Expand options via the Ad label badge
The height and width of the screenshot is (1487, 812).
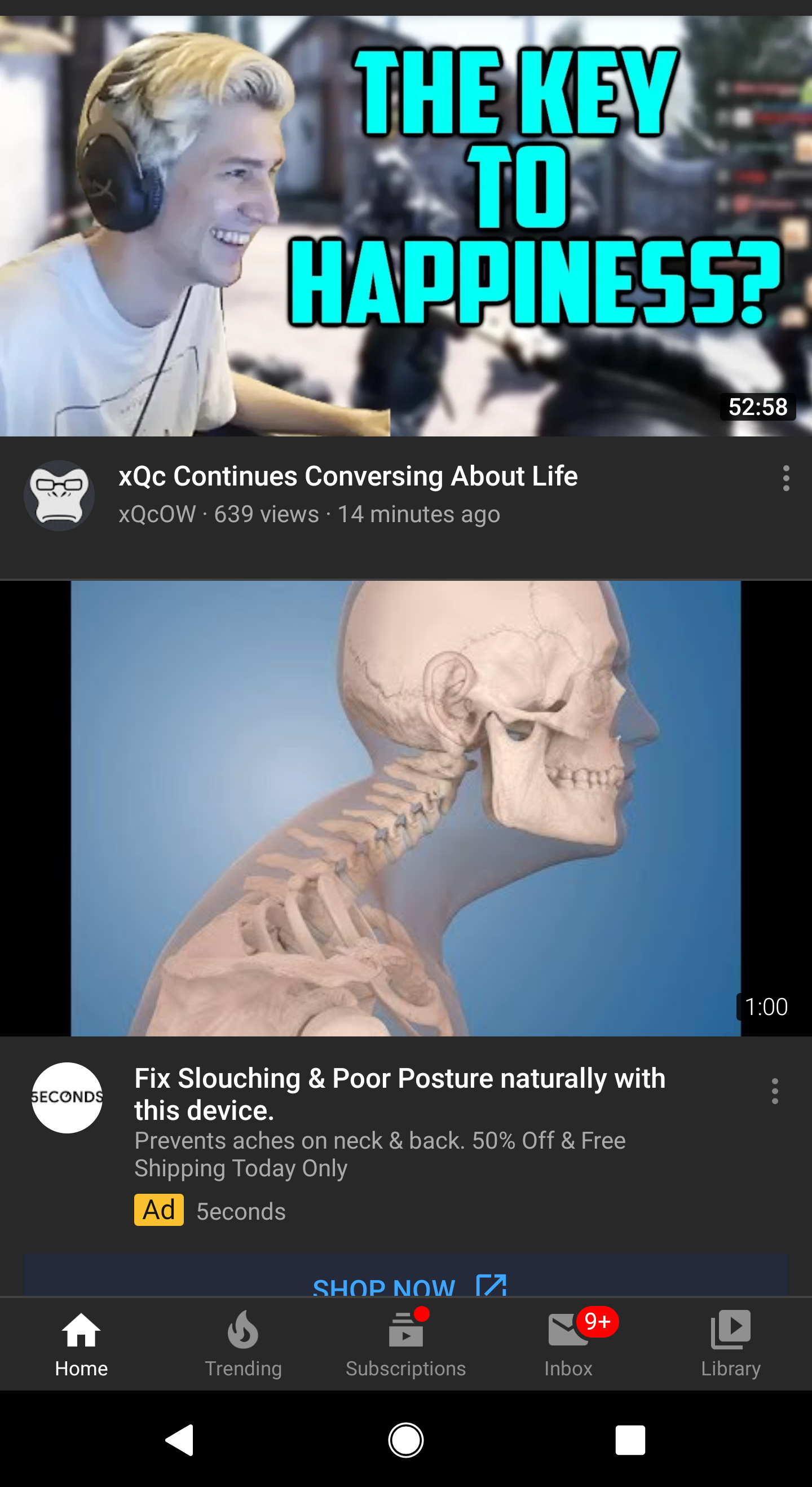pos(159,1211)
